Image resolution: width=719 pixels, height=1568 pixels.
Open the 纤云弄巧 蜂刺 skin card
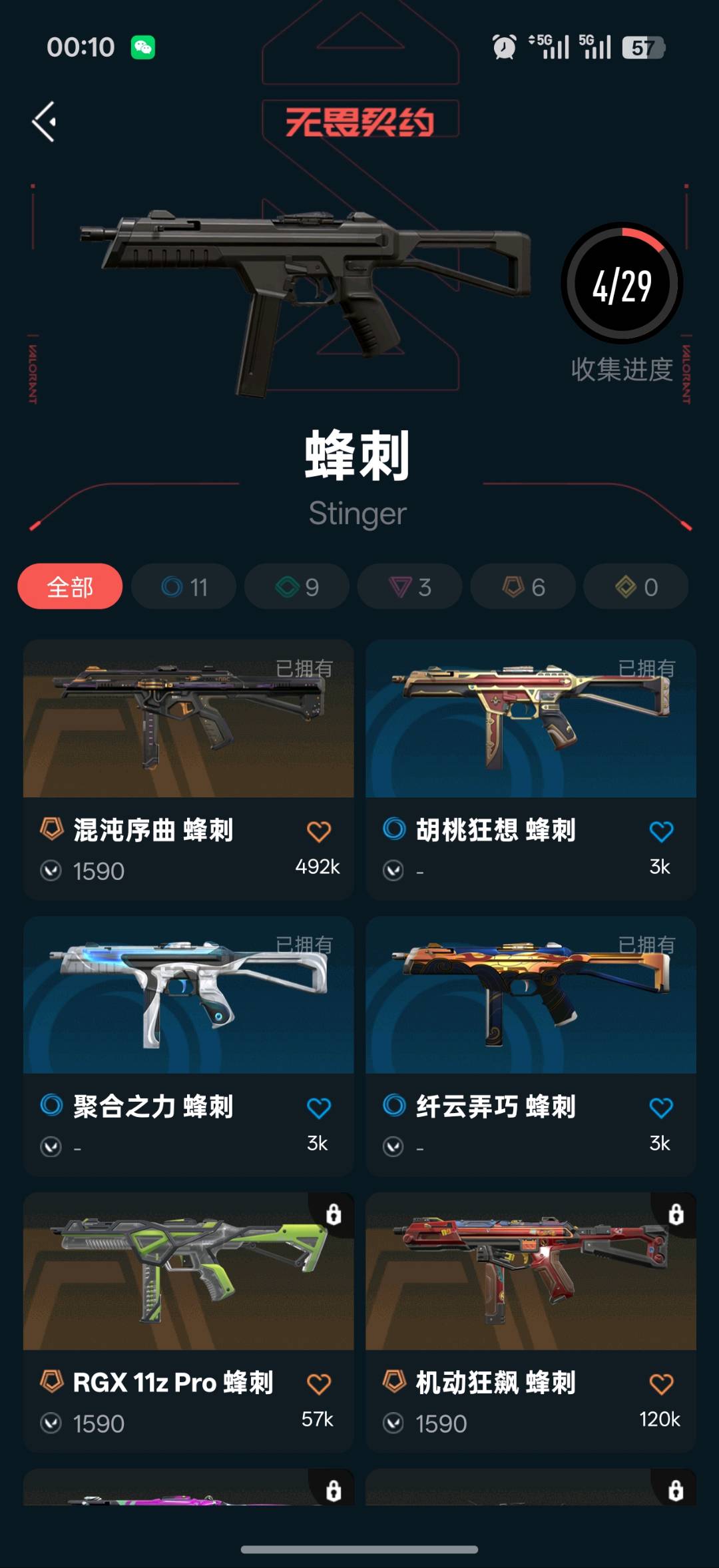pyautogui.click(x=531, y=1046)
